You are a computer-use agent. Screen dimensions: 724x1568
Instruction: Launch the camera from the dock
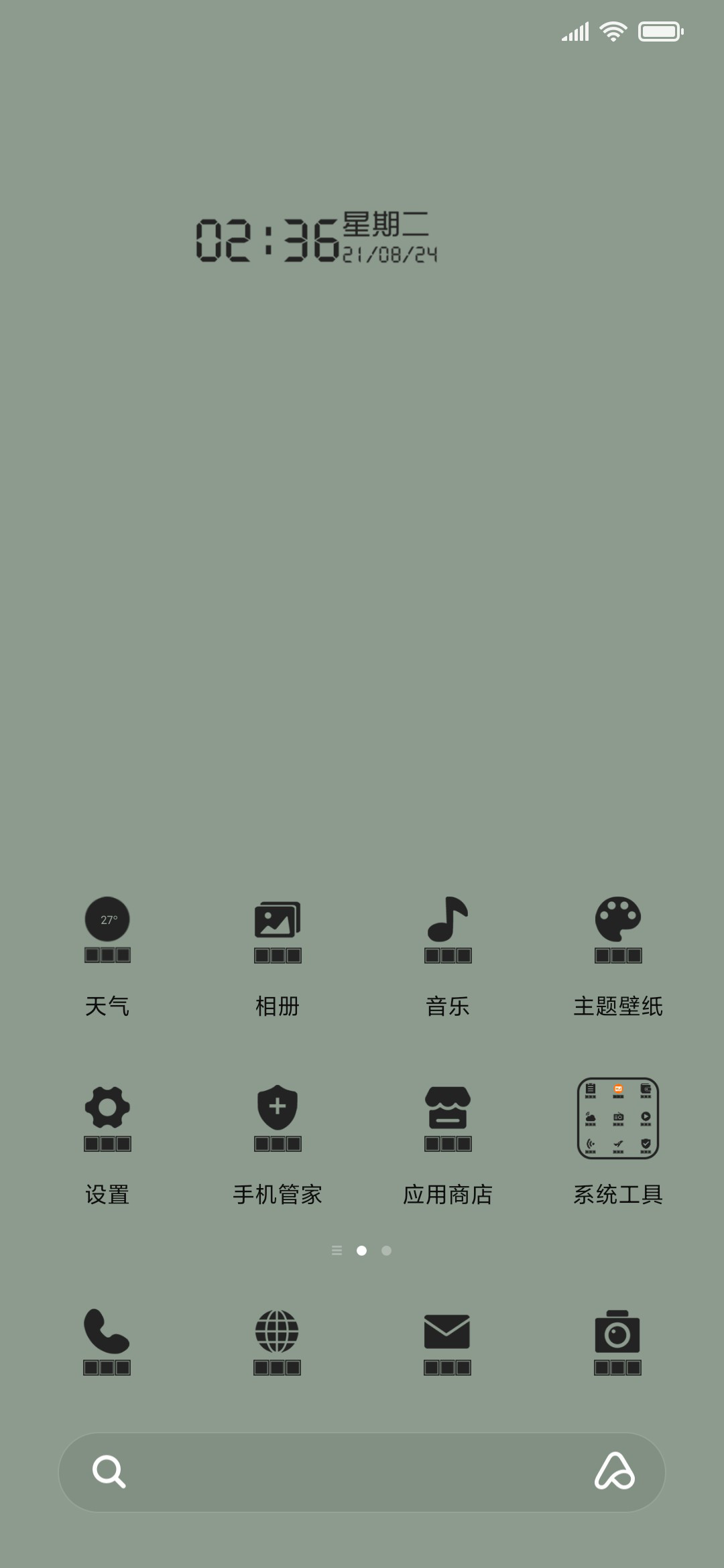coord(617,1342)
